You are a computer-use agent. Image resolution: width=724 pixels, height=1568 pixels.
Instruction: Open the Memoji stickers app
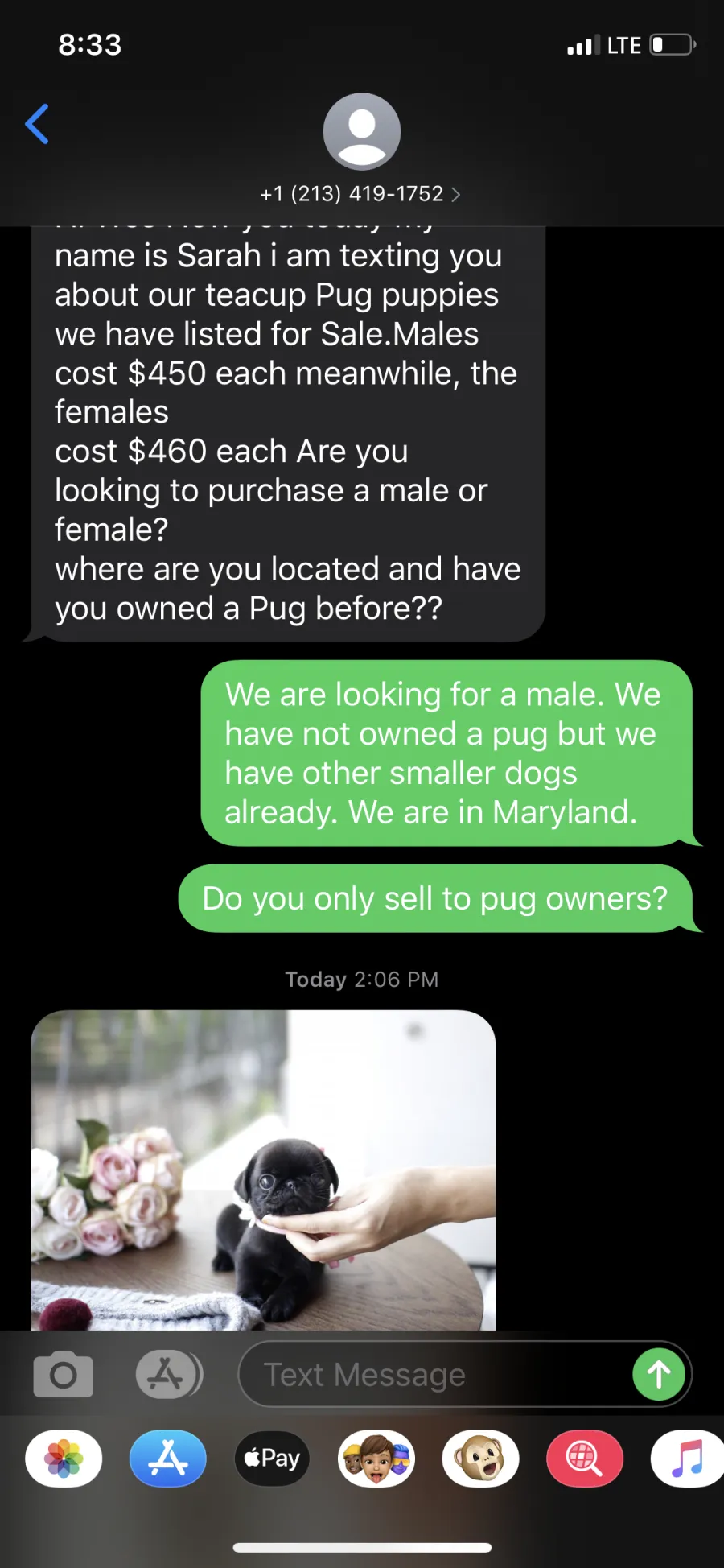[x=376, y=1458]
